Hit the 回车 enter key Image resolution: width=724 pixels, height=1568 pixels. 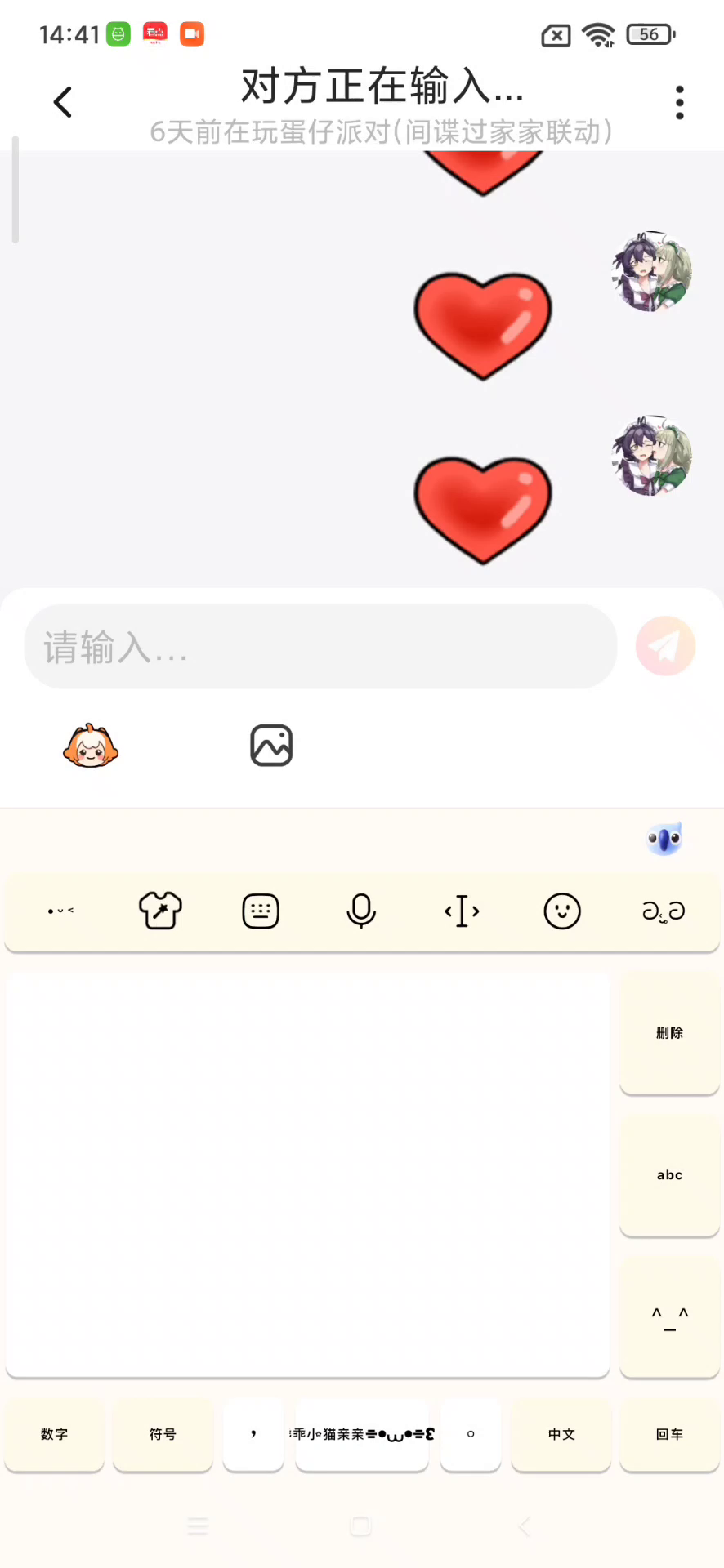point(669,1434)
